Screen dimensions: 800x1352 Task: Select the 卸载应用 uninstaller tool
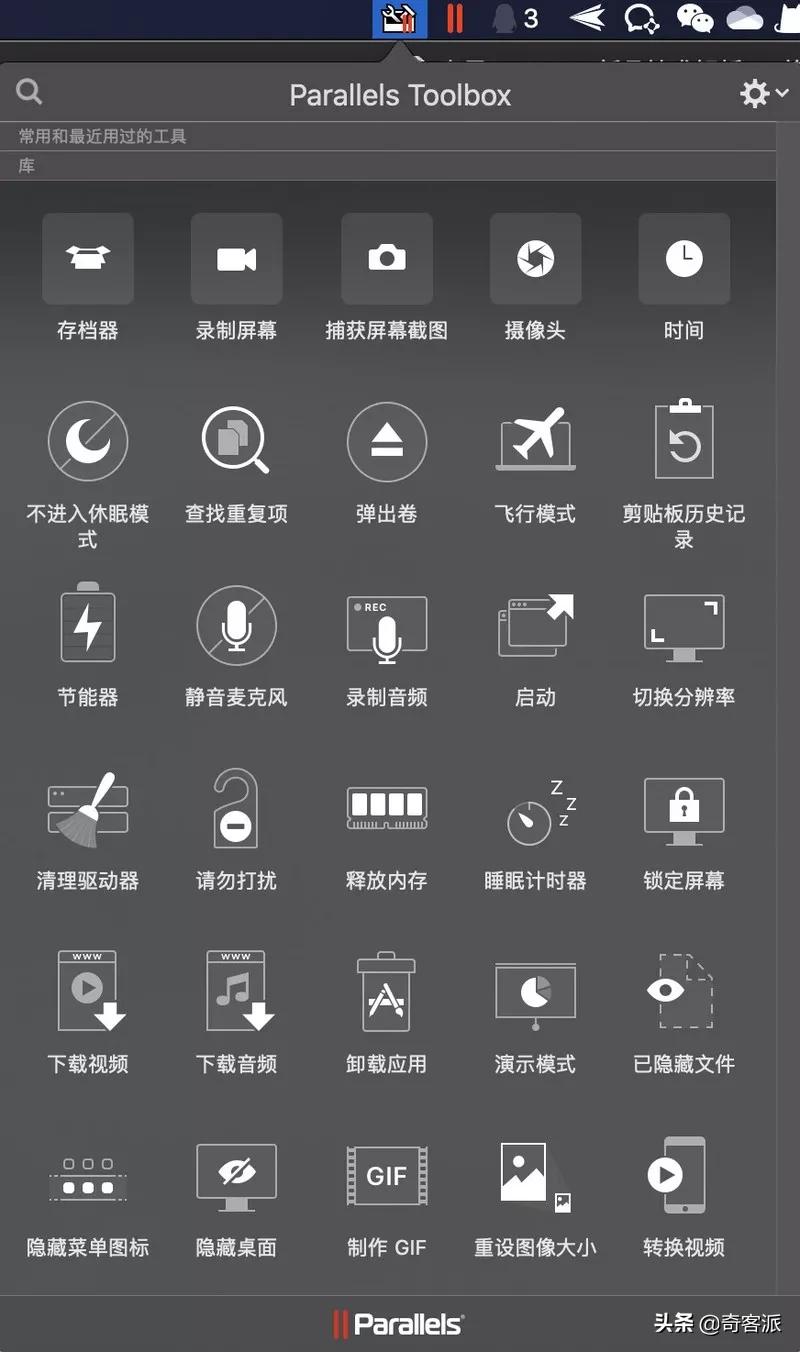click(387, 992)
